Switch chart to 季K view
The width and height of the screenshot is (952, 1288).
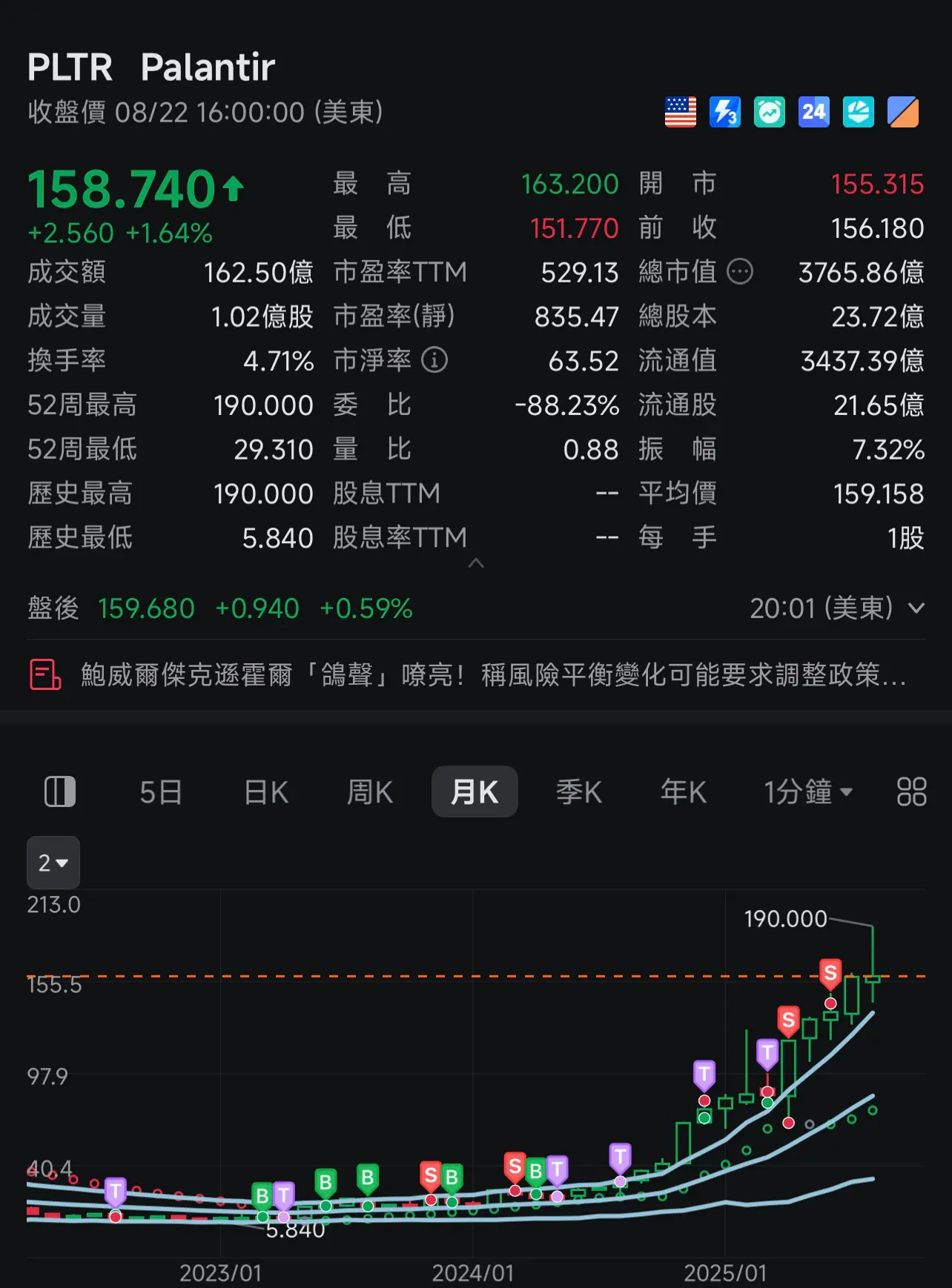coord(579,792)
